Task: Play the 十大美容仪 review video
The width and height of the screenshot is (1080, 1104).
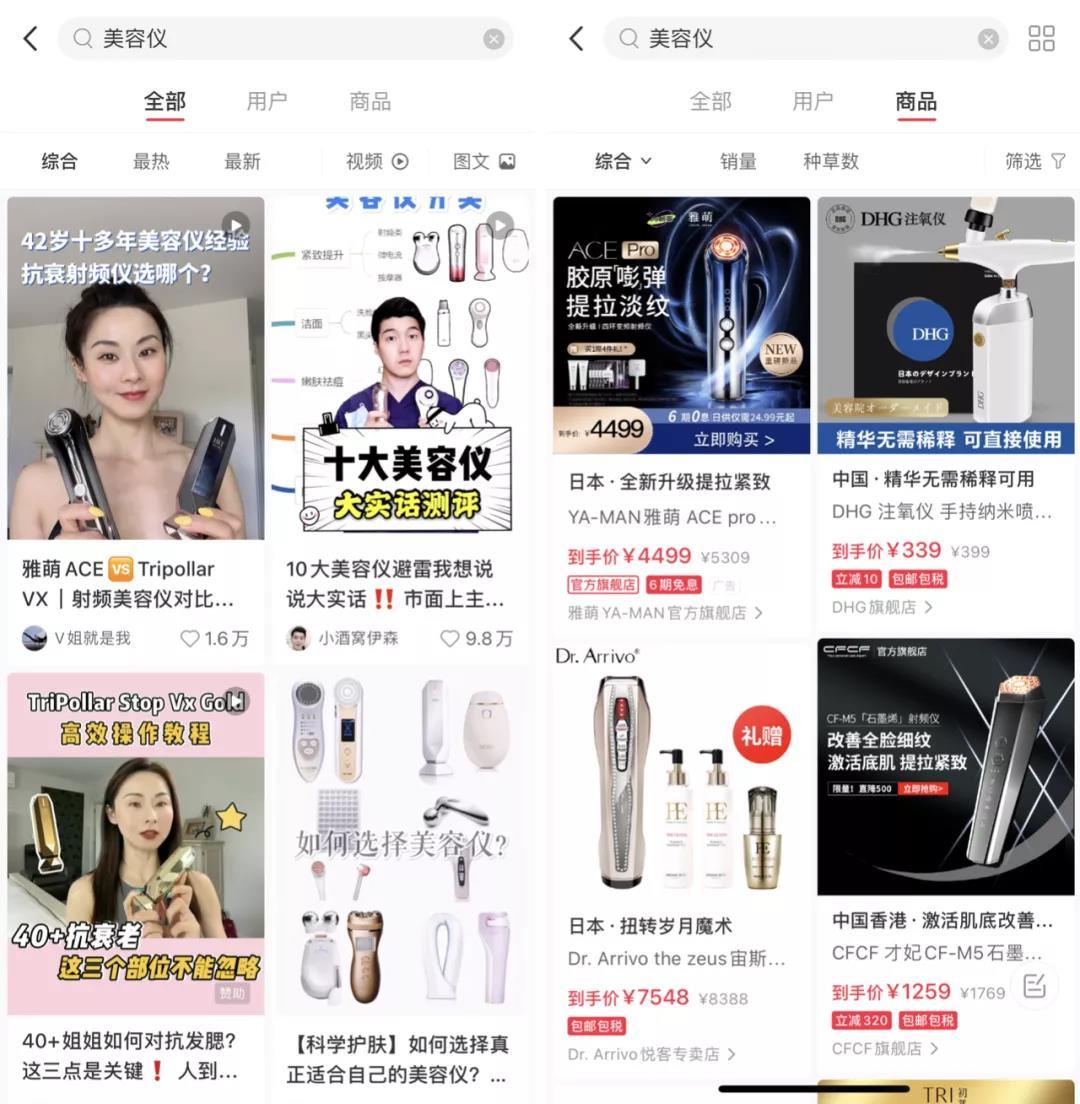Action: pos(498,224)
